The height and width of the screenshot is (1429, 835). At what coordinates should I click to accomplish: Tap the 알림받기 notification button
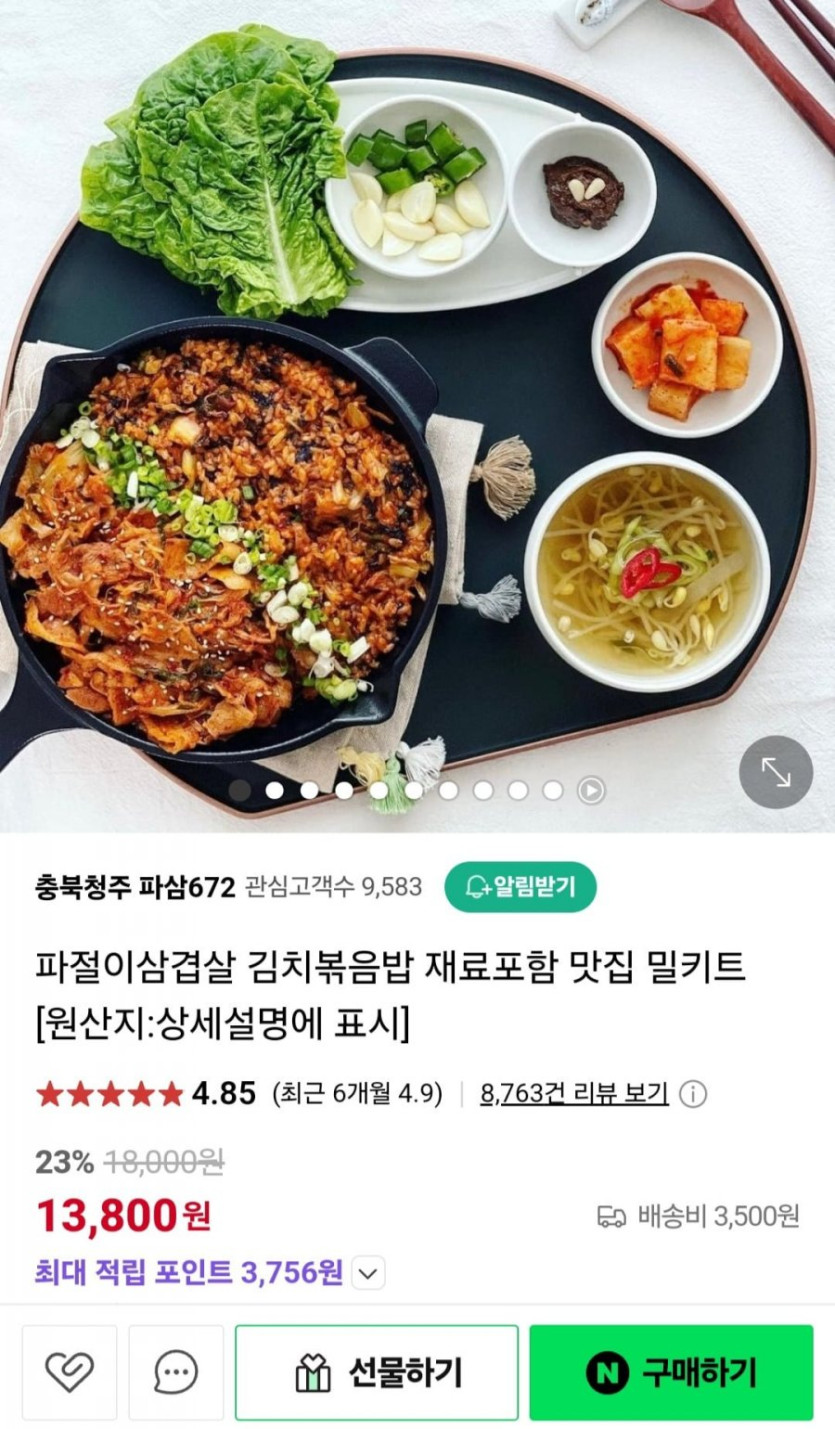pyautogui.click(x=520, y=887)
